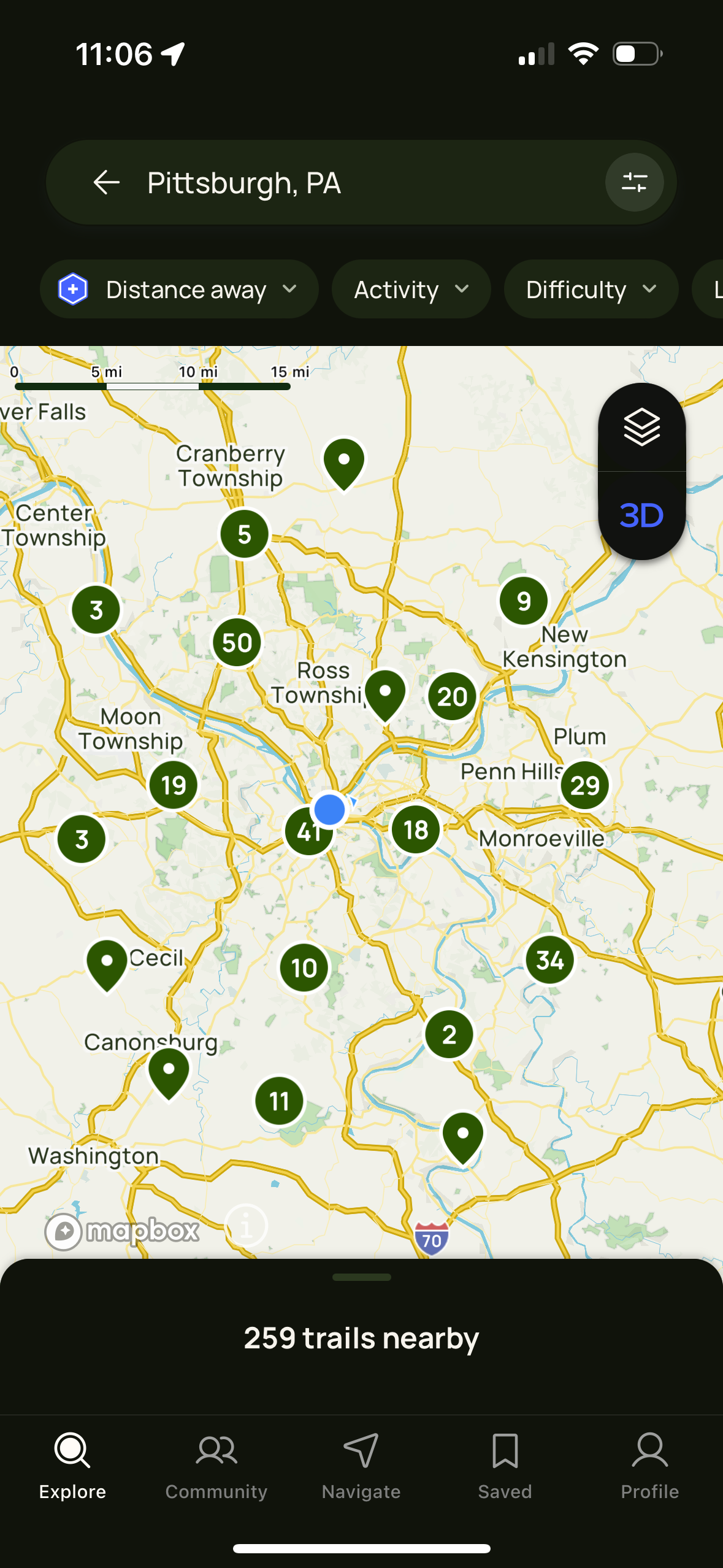723x1568 pixels.
Task: Open the Saved trails section
Action: 505,1466
